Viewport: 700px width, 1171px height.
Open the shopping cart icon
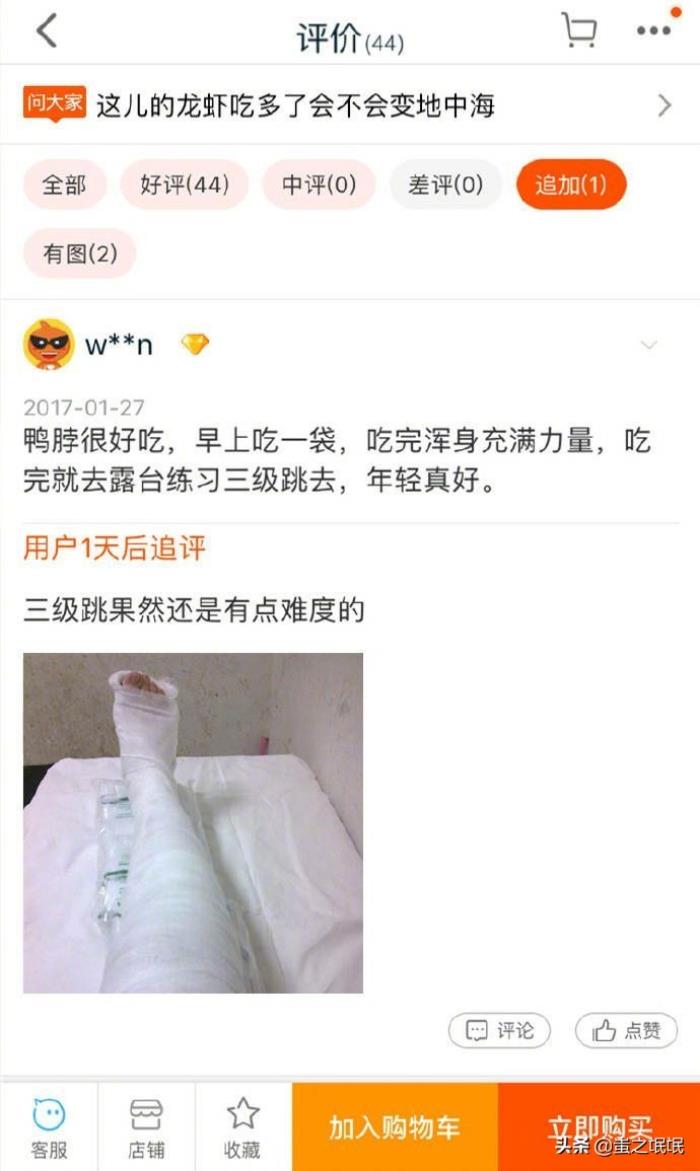click(579, 31)
